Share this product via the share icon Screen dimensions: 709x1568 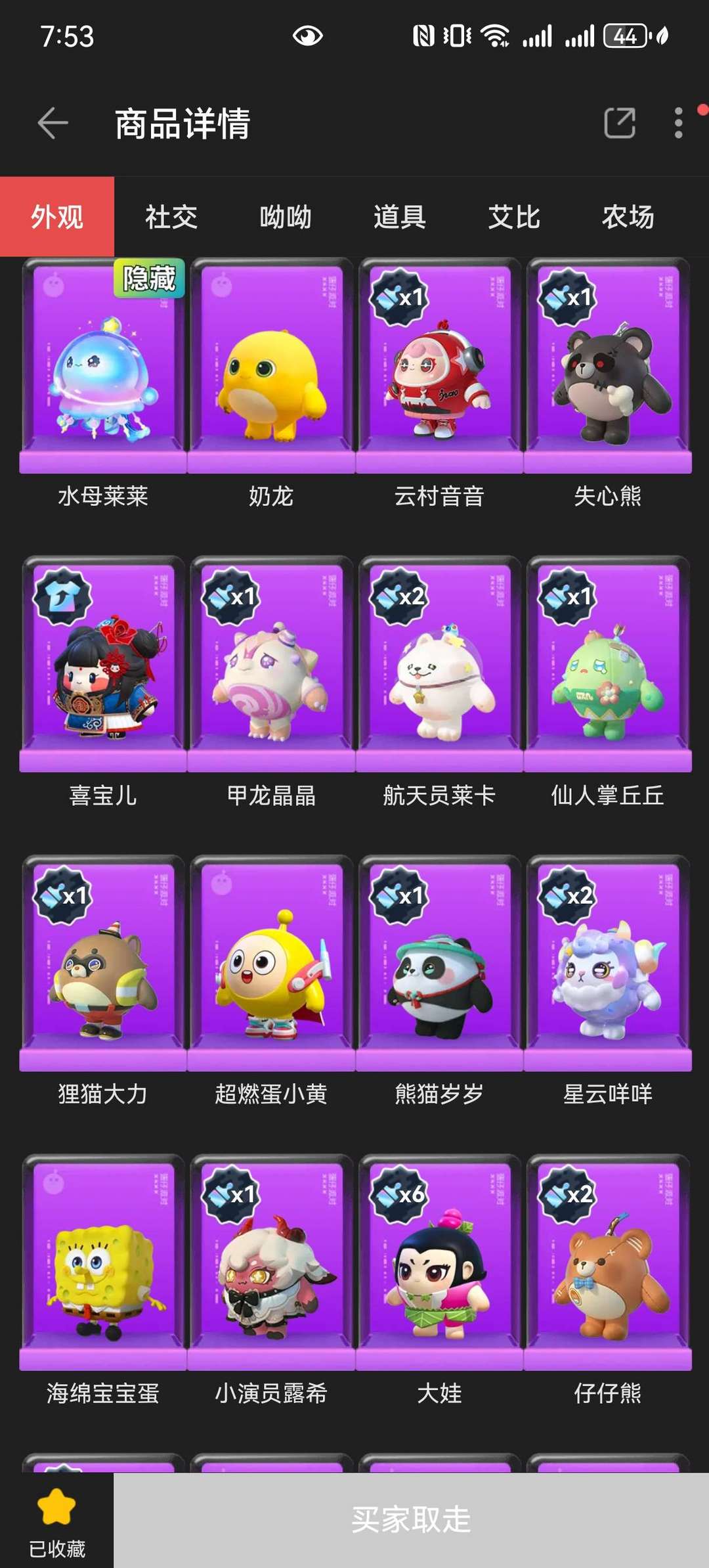(620, 123)
